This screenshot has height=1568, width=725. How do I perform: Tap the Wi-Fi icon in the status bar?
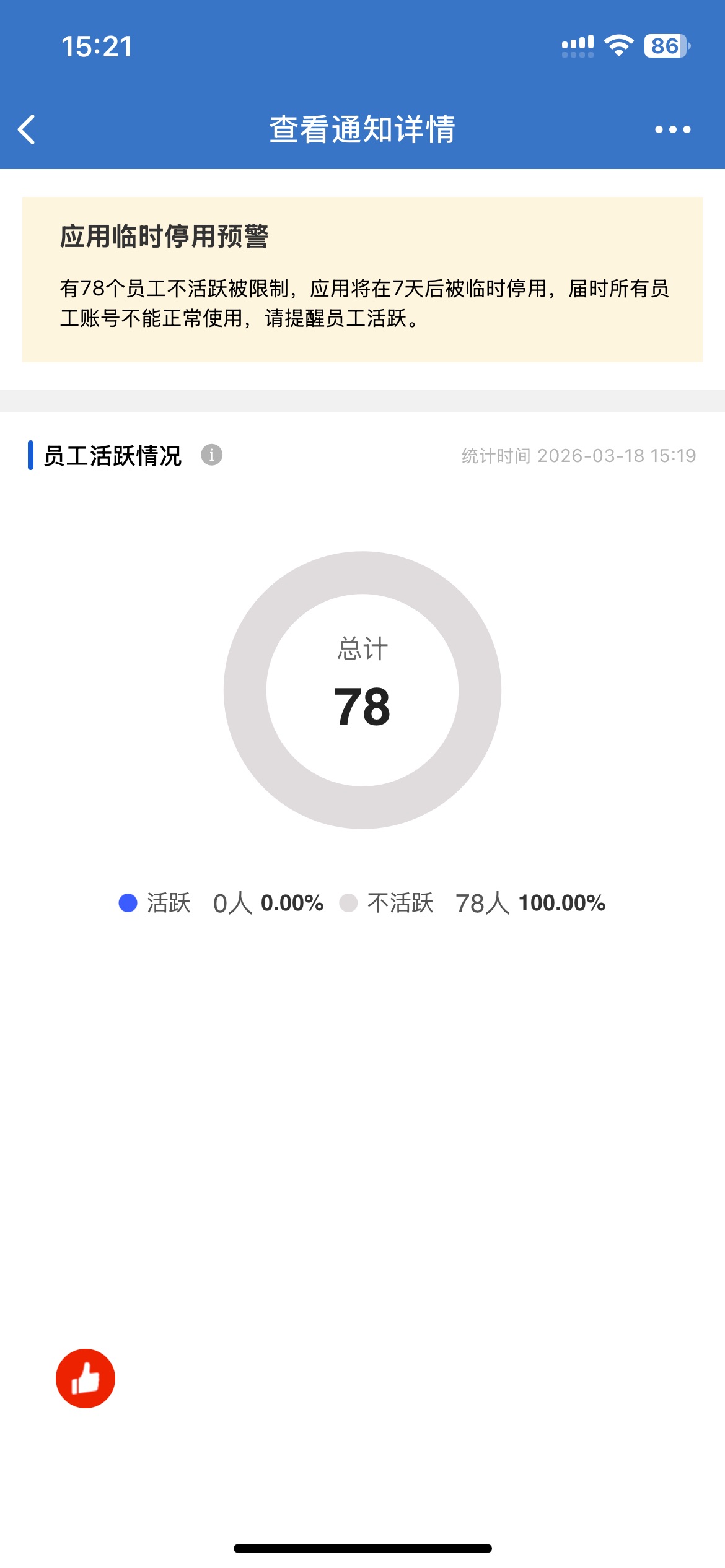618,44
